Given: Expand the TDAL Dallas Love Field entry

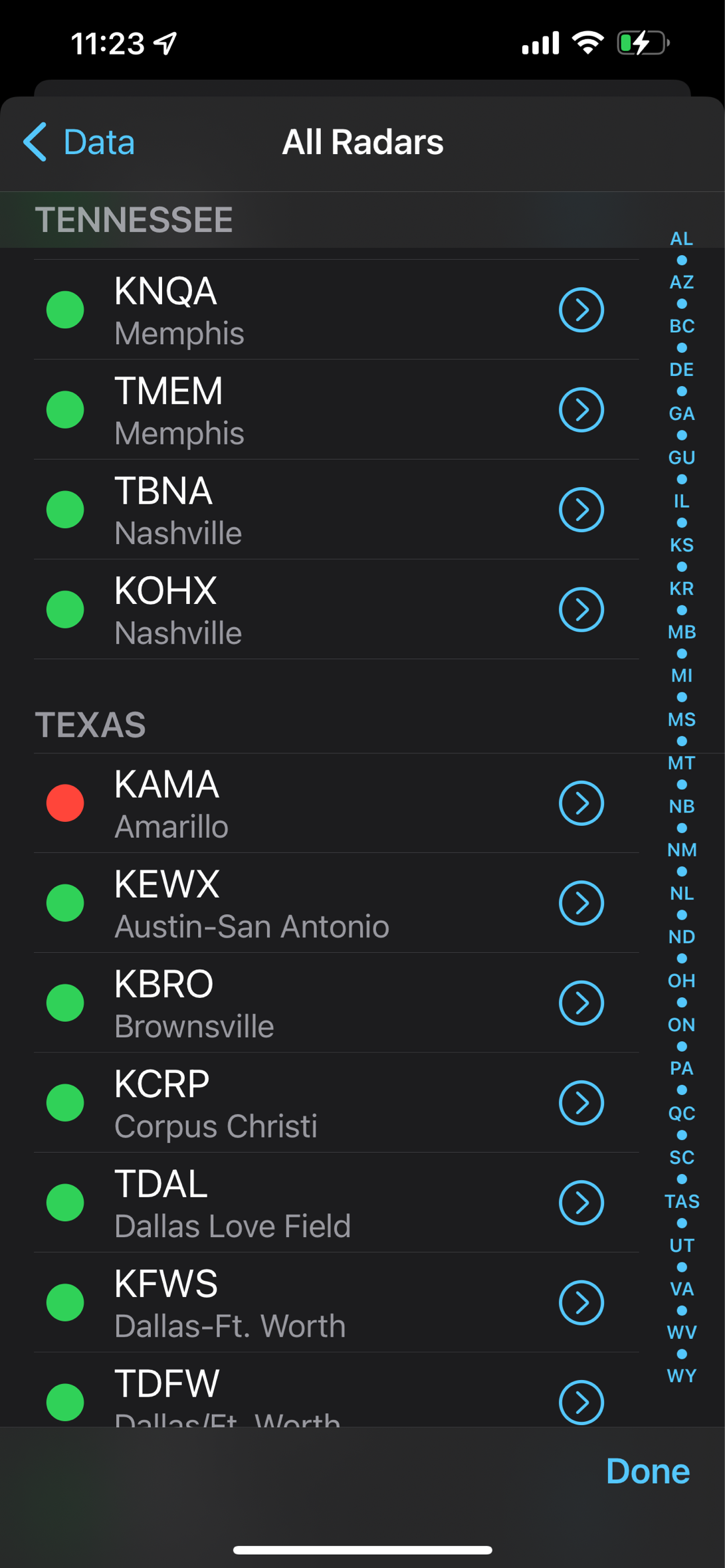Looking at the screenshot, I should pyautogui.click(x=581, y=1203).
